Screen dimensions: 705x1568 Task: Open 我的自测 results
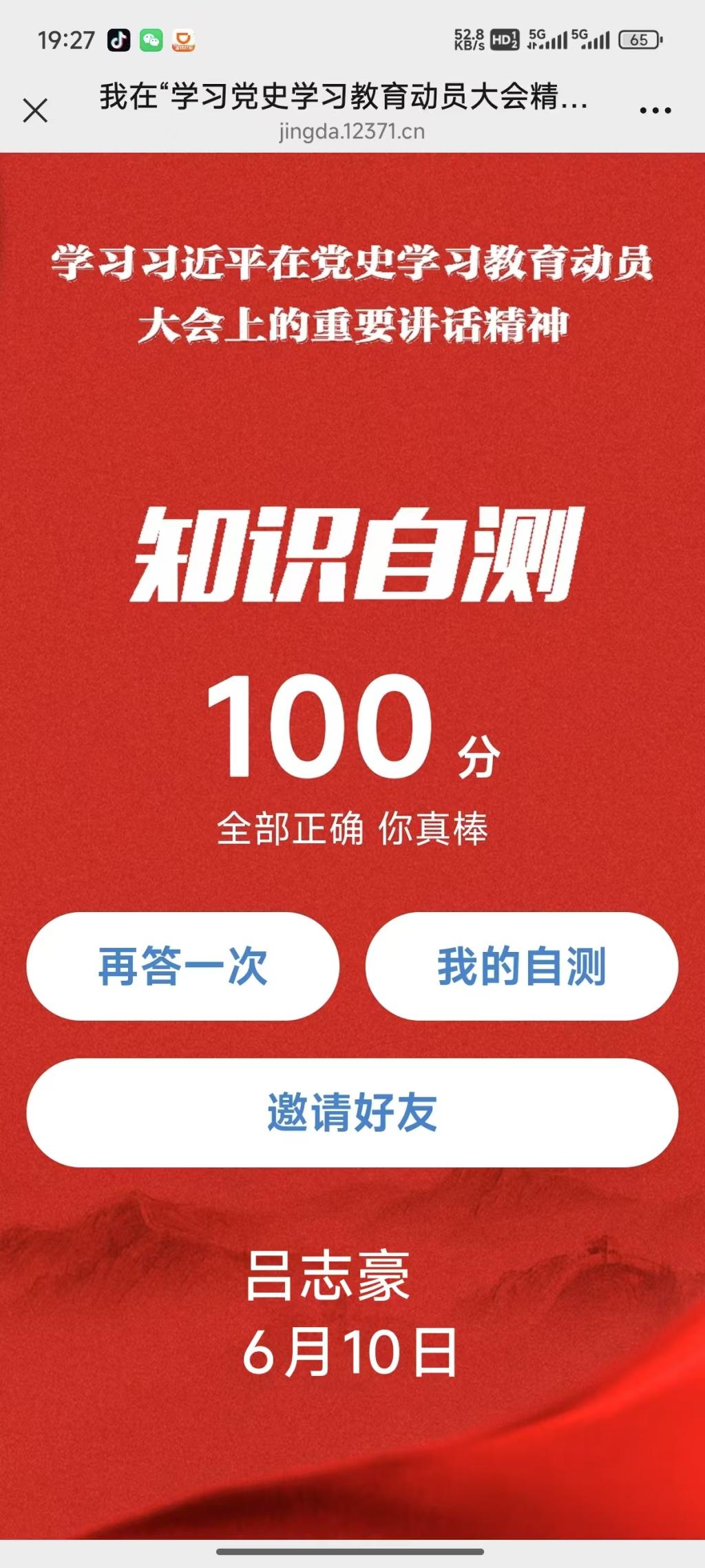pos(521,966)
